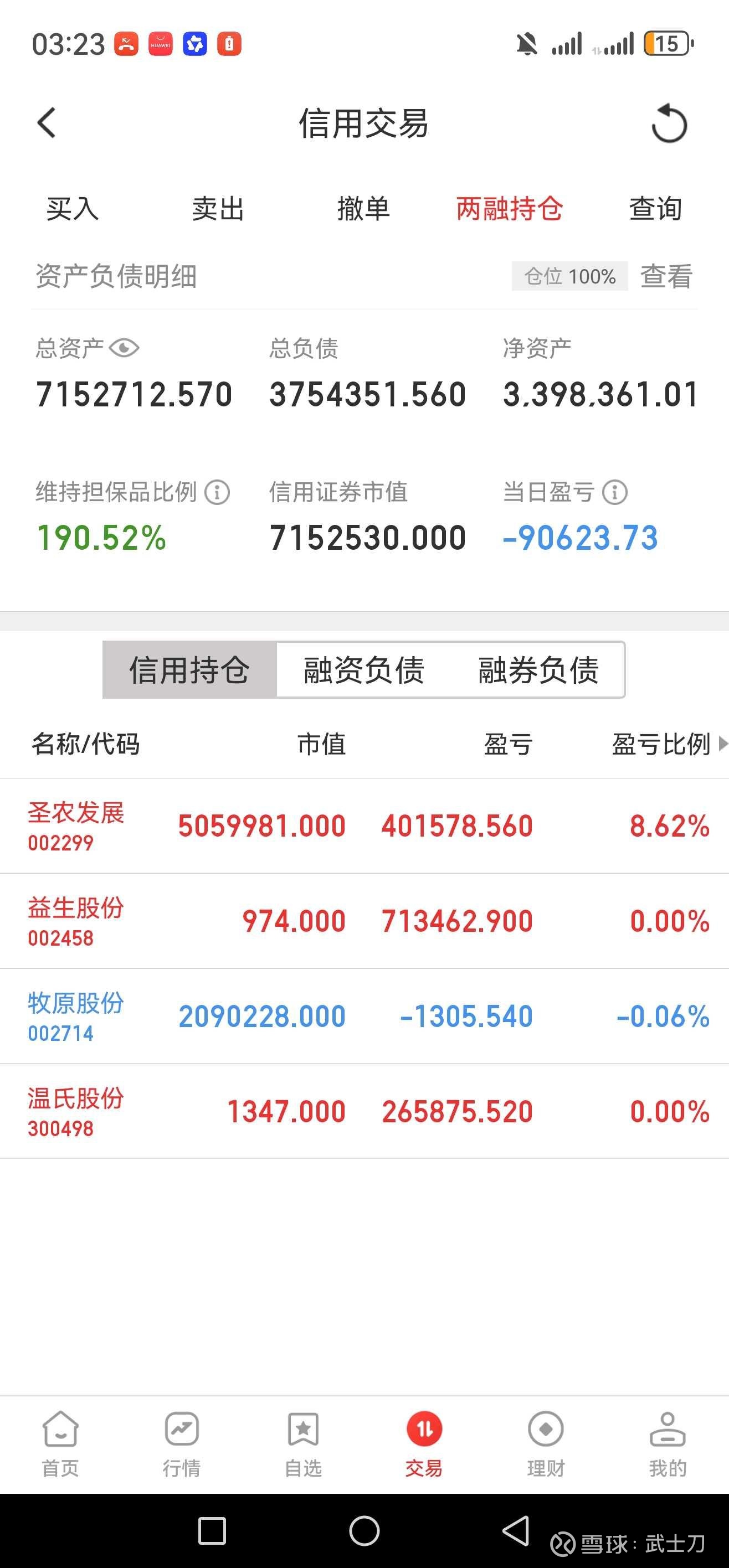The image size is (729, 1568).
Task: Open the 圣农发展 002299 holding
Action: (364, 826)
